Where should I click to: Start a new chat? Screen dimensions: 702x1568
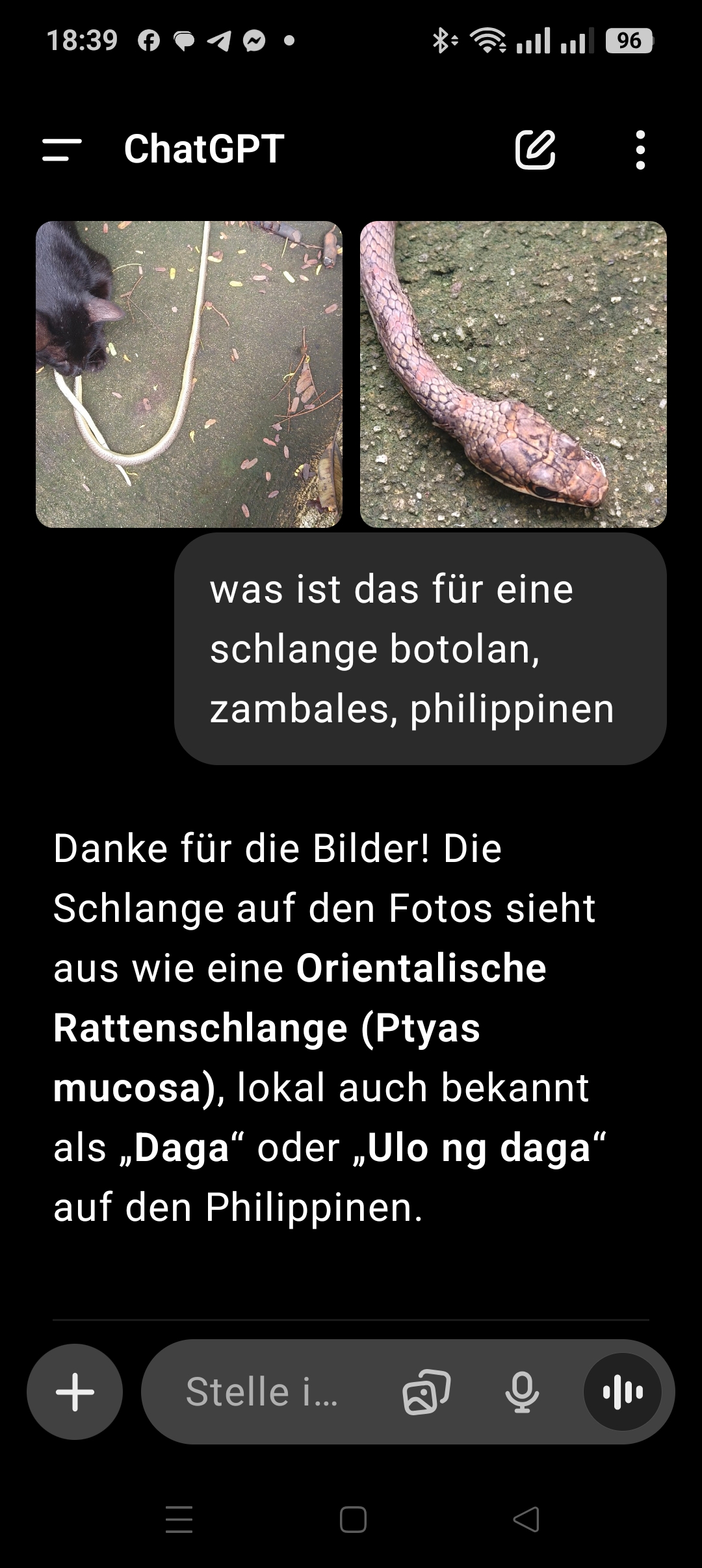coord(535,150)
